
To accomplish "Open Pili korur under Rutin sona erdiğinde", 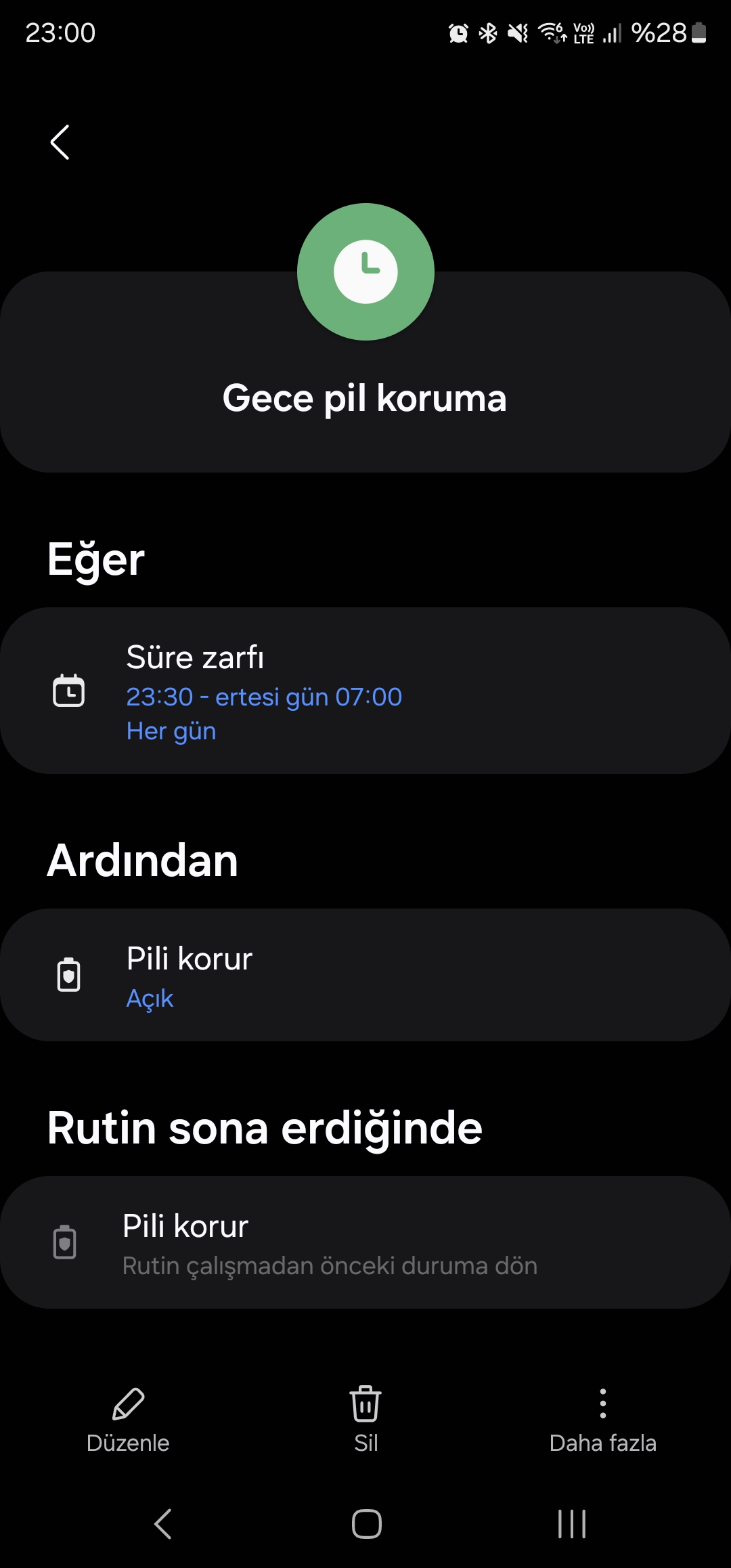I will point(365,1242).
